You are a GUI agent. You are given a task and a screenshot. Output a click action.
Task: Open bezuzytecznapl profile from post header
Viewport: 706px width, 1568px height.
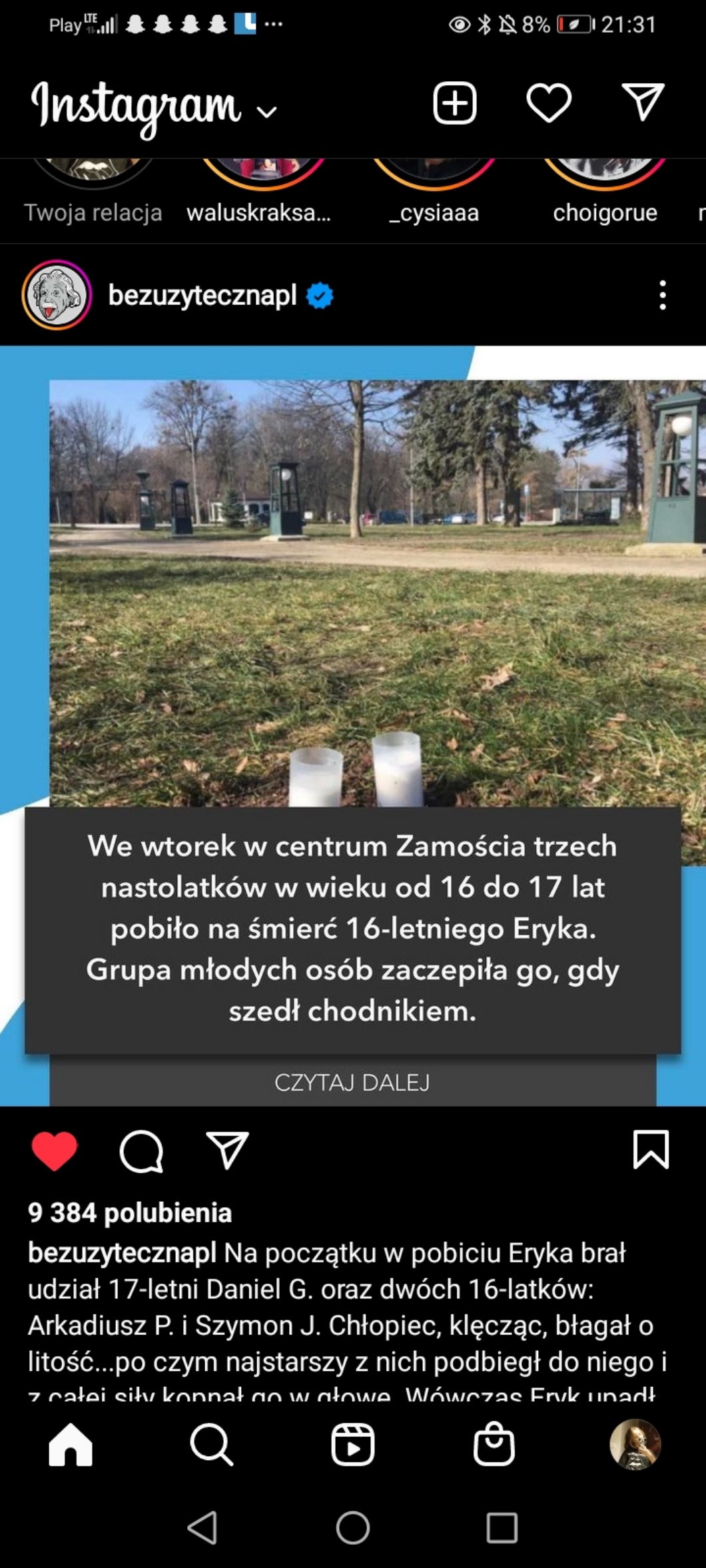pos(202,295)
